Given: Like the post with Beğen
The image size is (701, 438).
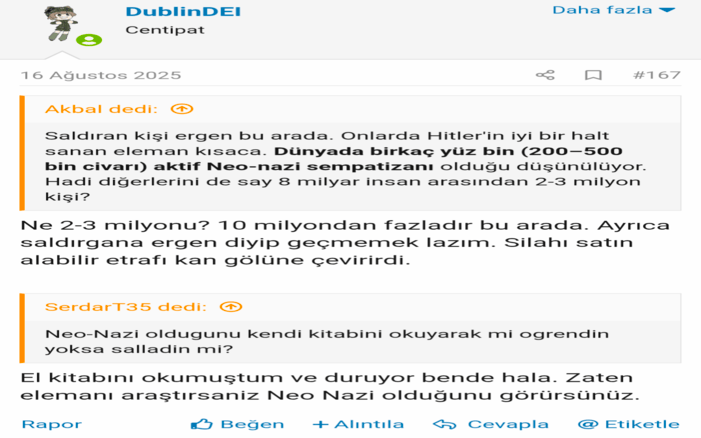Looking at the screenshot, I should (x=238, y=424).
